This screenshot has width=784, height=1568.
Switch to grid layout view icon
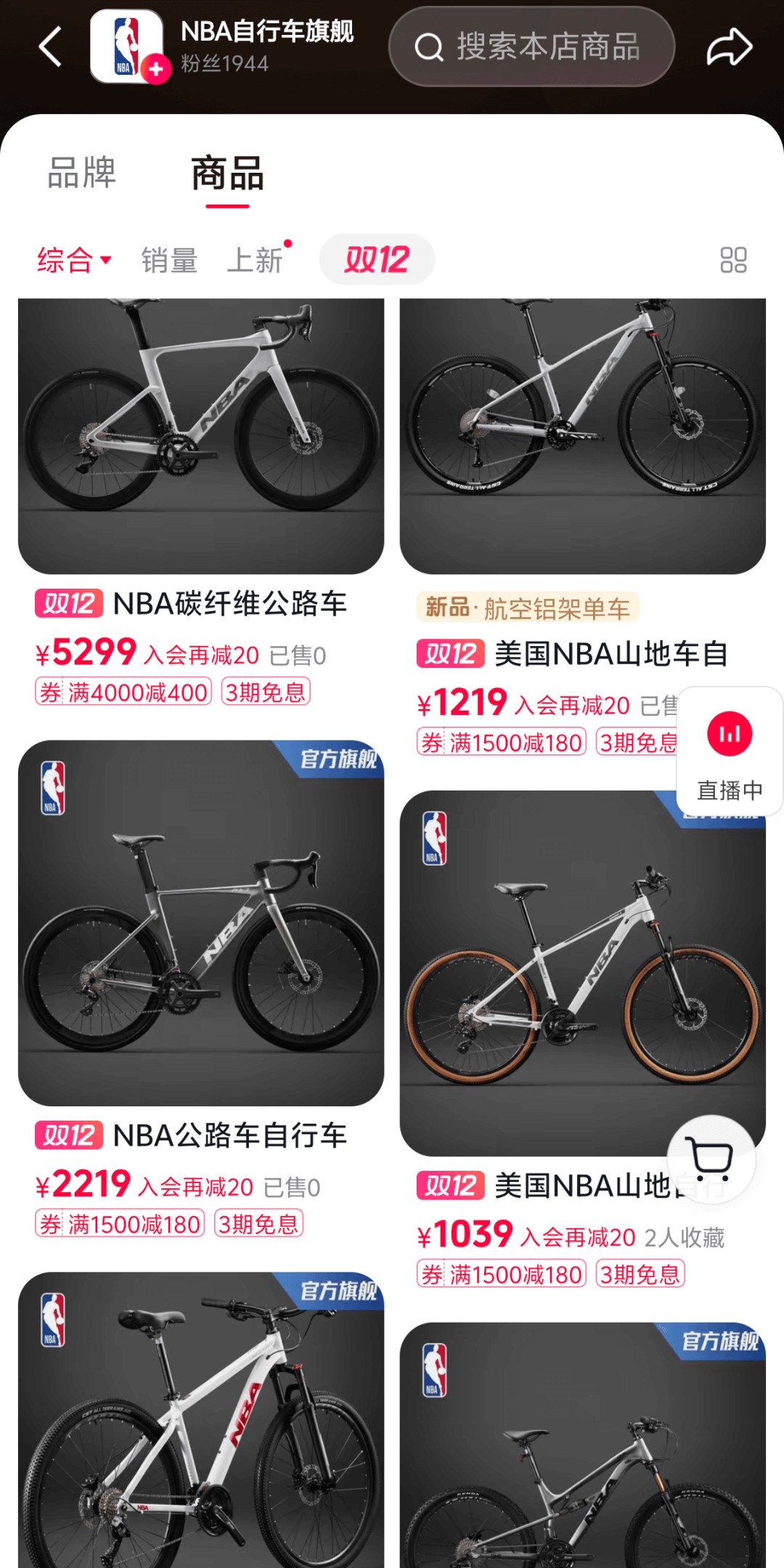pos(735,259)
